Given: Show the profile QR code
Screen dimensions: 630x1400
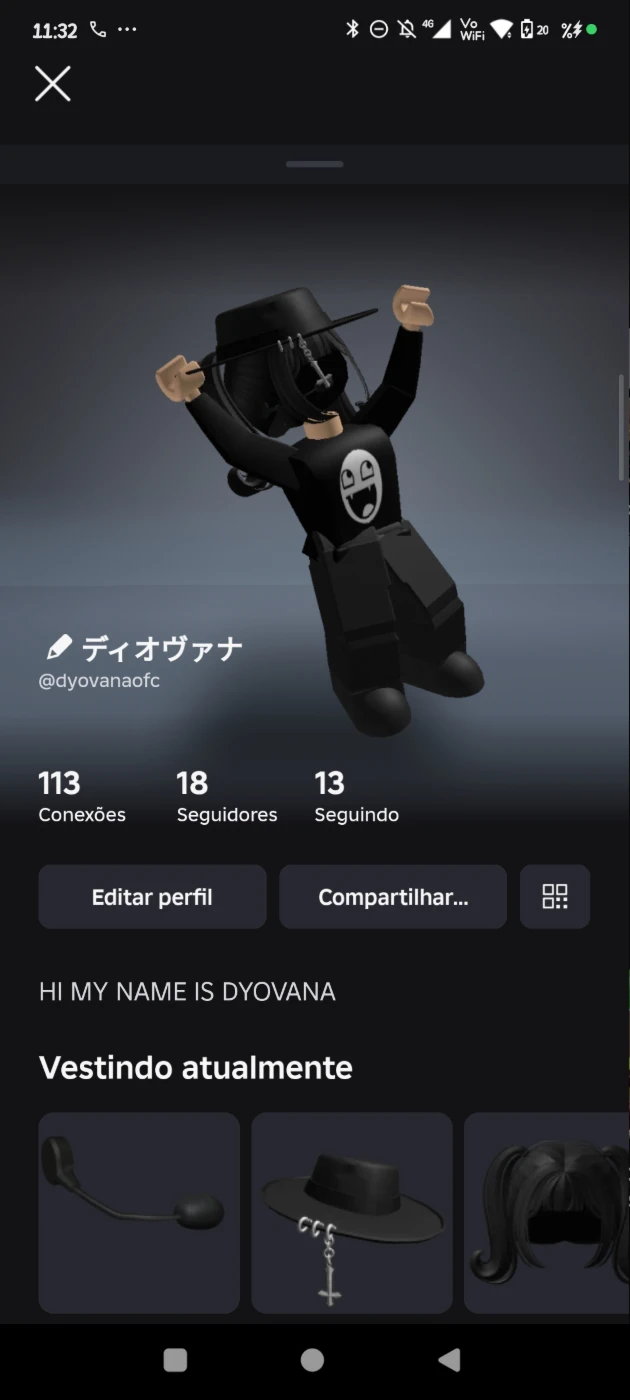Looking at the screenshot, I should 555,897.
